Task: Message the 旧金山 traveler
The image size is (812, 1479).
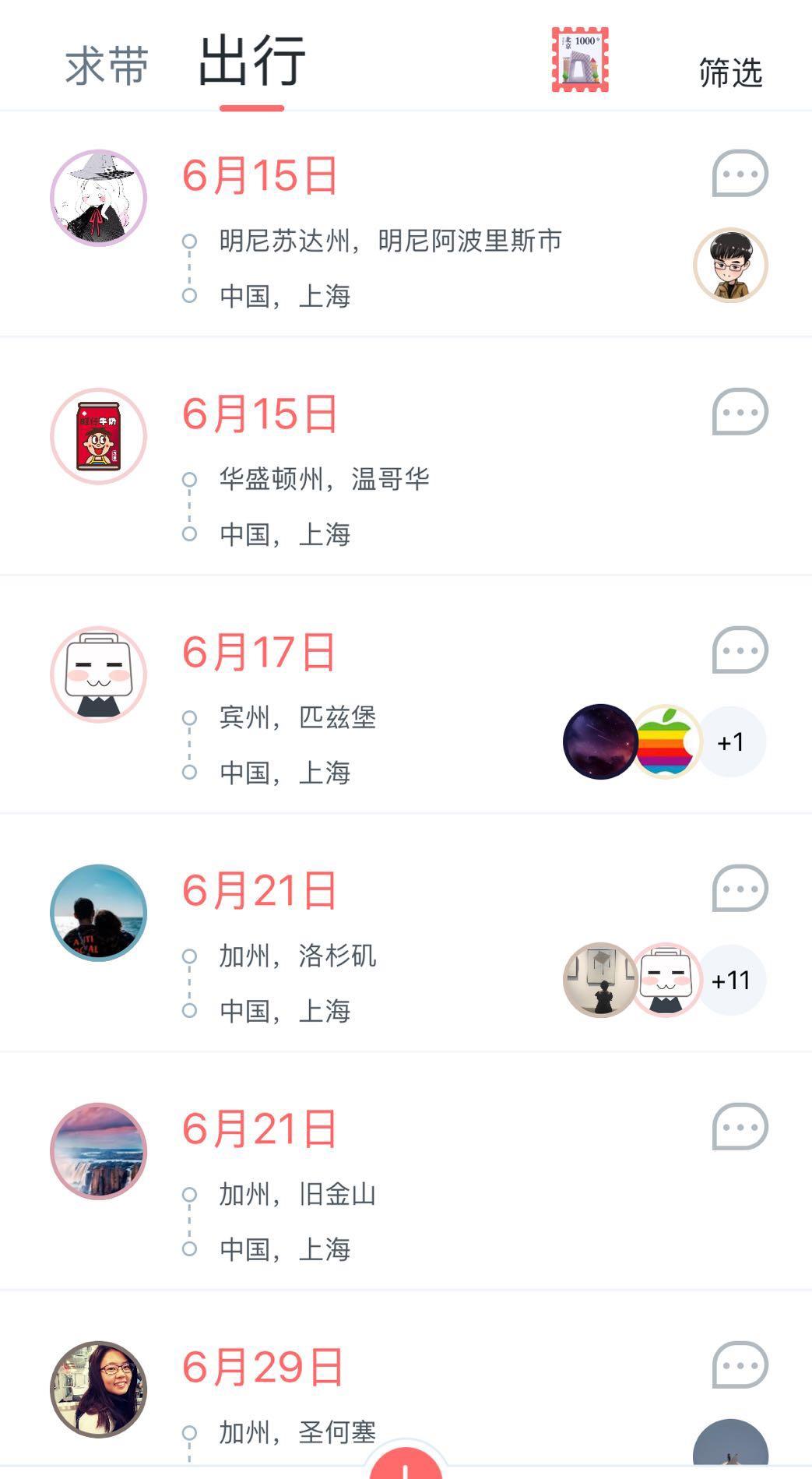Action: pyautogui.click(x=740, y=1127)
